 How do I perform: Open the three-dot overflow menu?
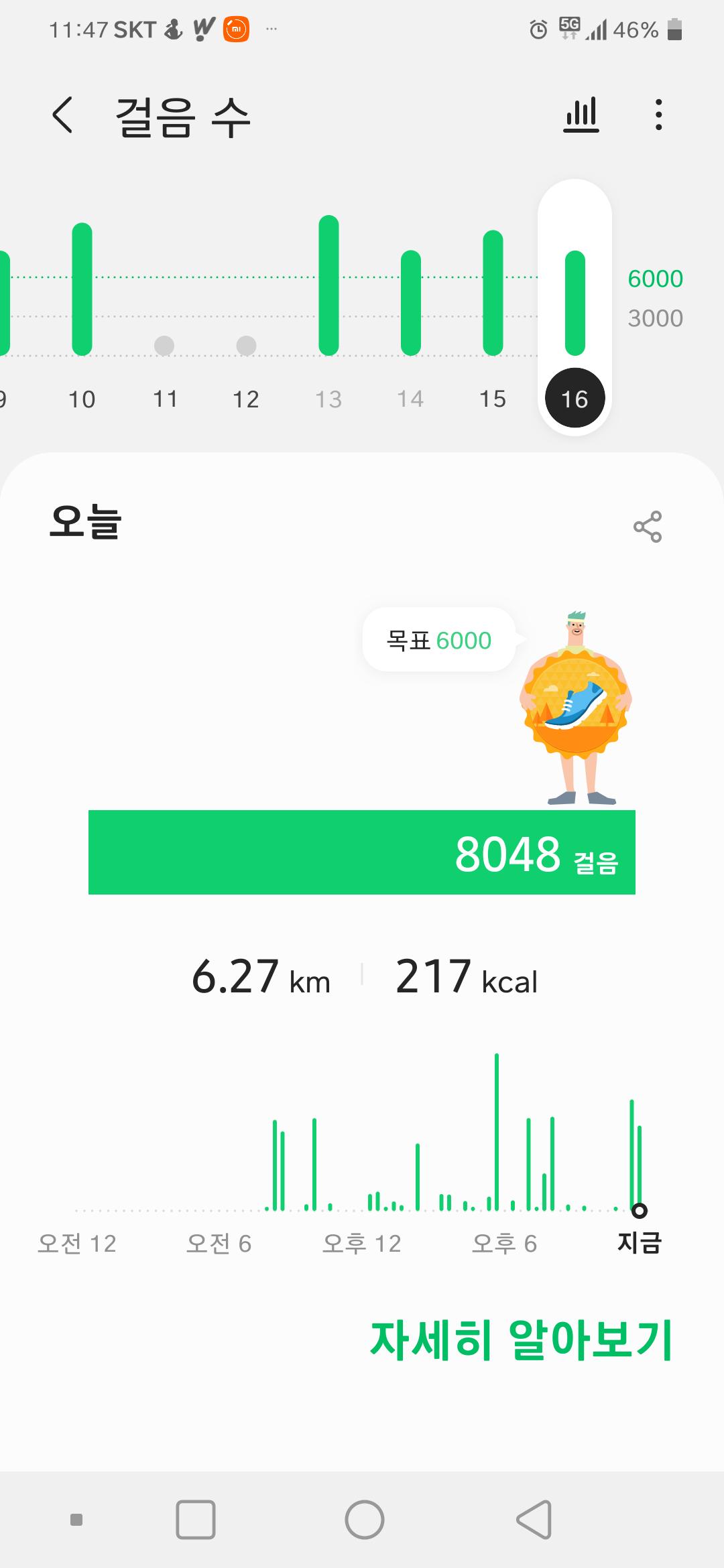click(659, 115)
